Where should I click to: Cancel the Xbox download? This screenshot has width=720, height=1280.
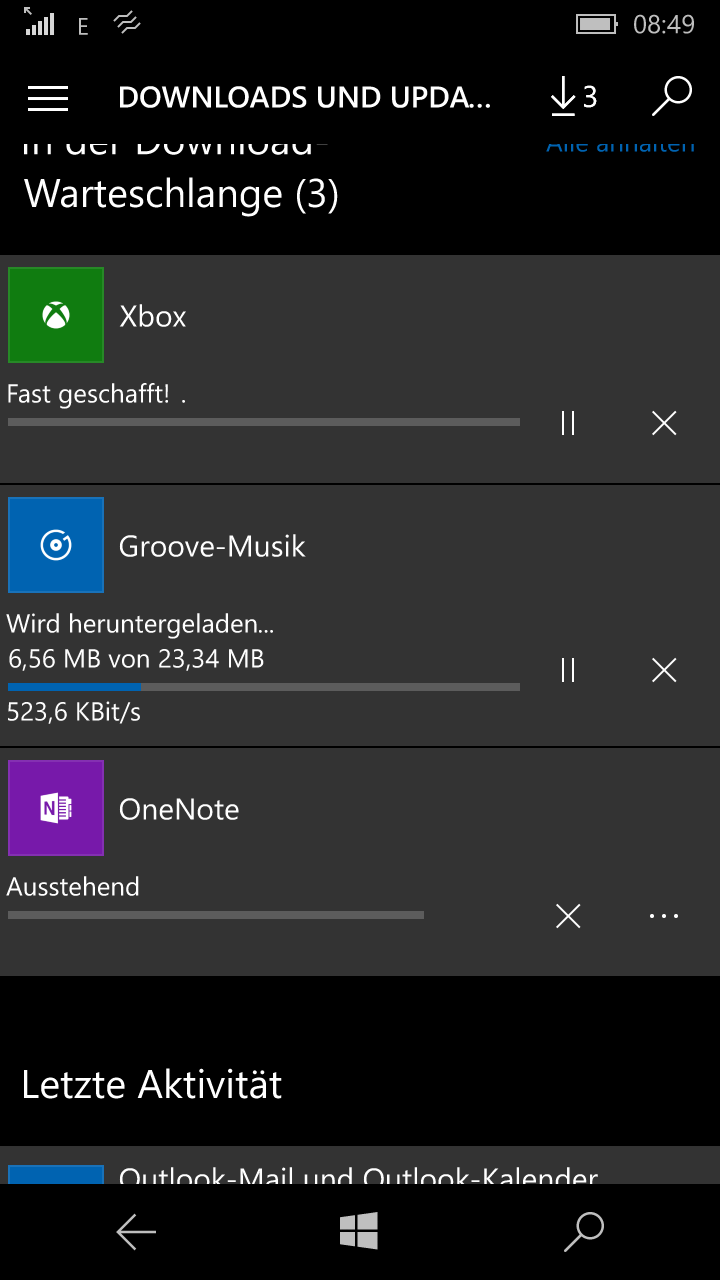pyautogui.click(x=664, y=423)
